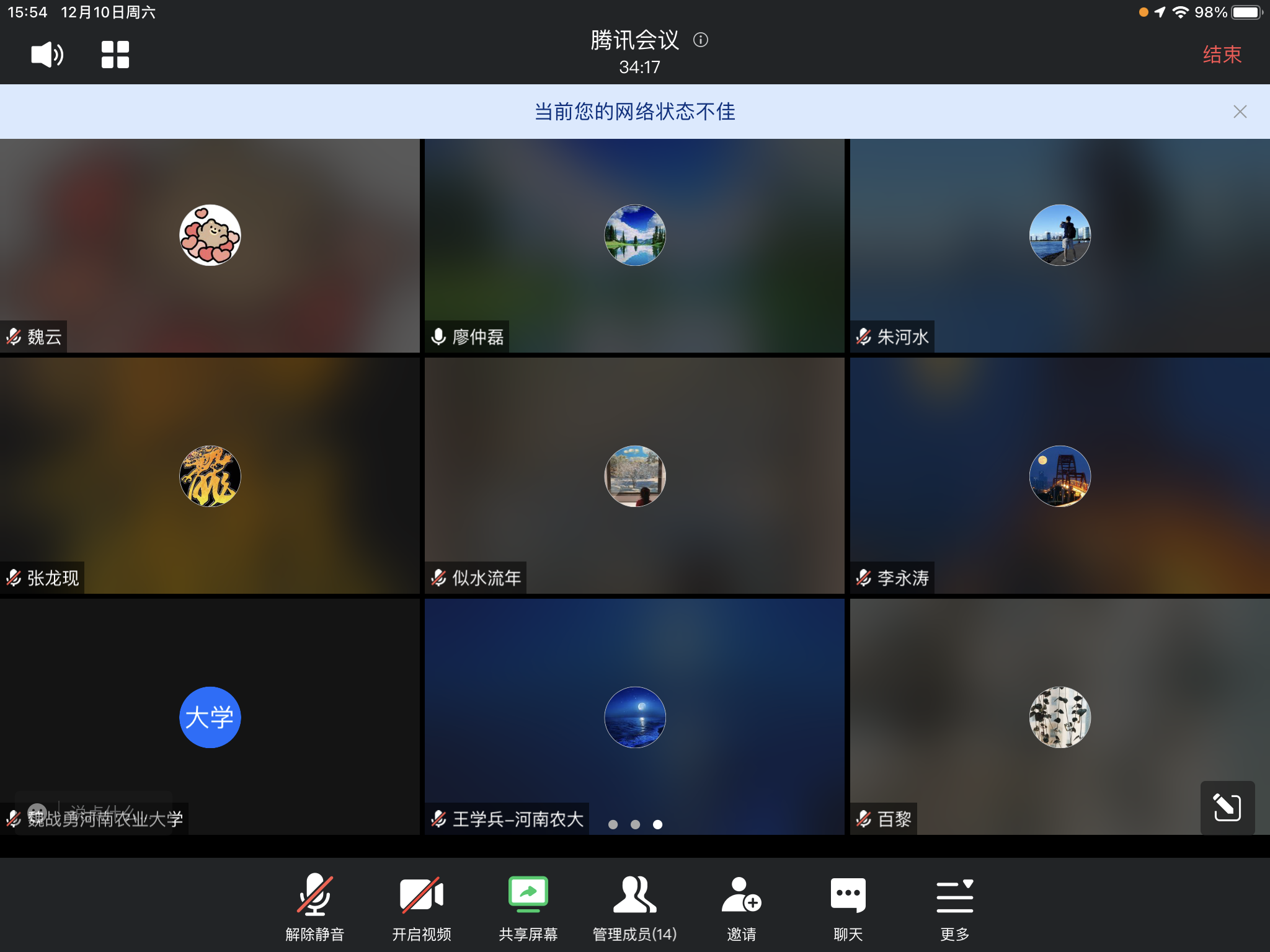
Task: Open 管理成员(14) members panel
Action: pyautogui.click(x=635, y=906)
